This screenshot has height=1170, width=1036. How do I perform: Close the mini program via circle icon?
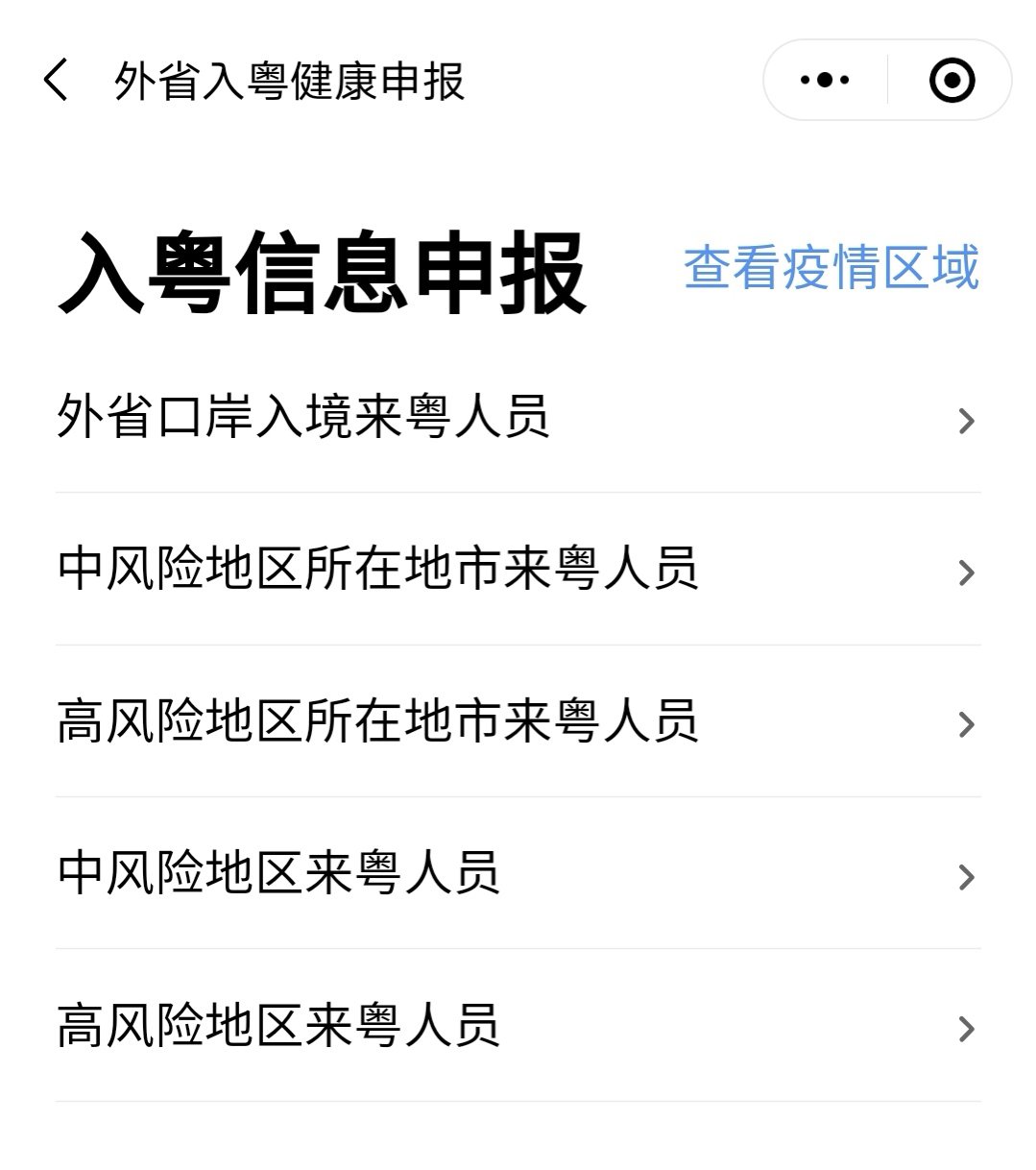[x=952, y=80]
